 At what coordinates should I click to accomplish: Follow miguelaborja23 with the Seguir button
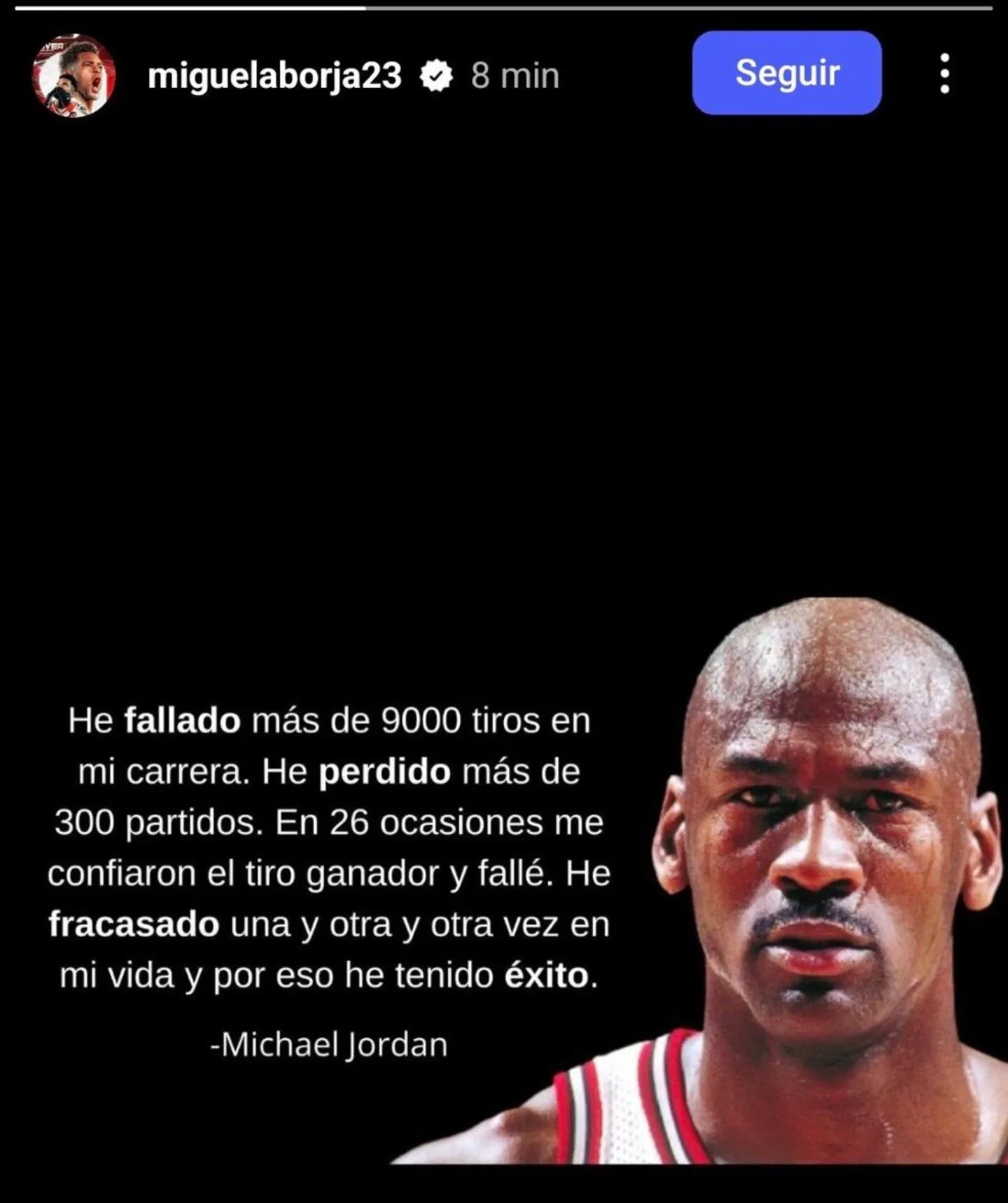(786, 73)
